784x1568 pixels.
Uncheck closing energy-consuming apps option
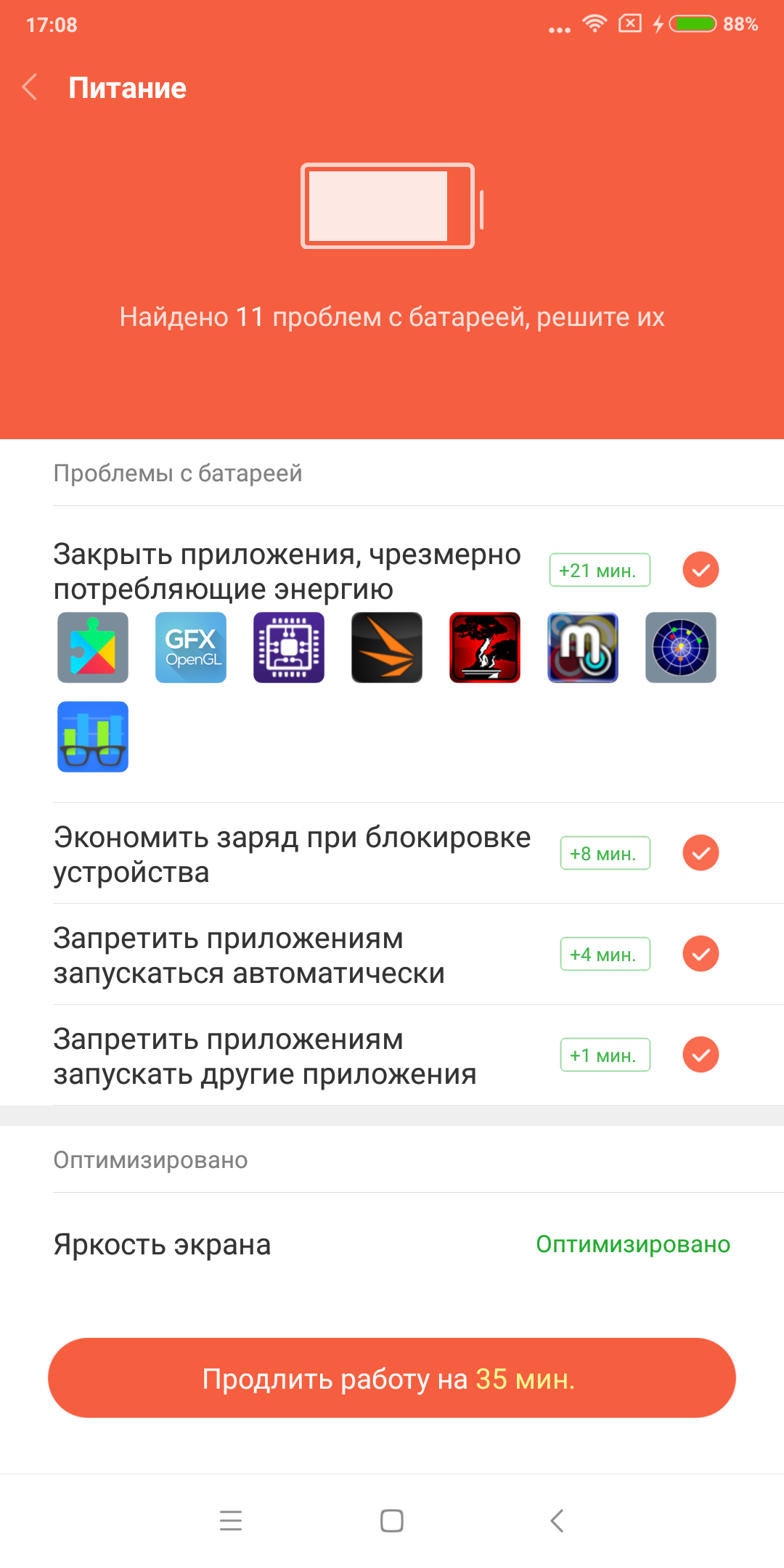pos(701,570)
